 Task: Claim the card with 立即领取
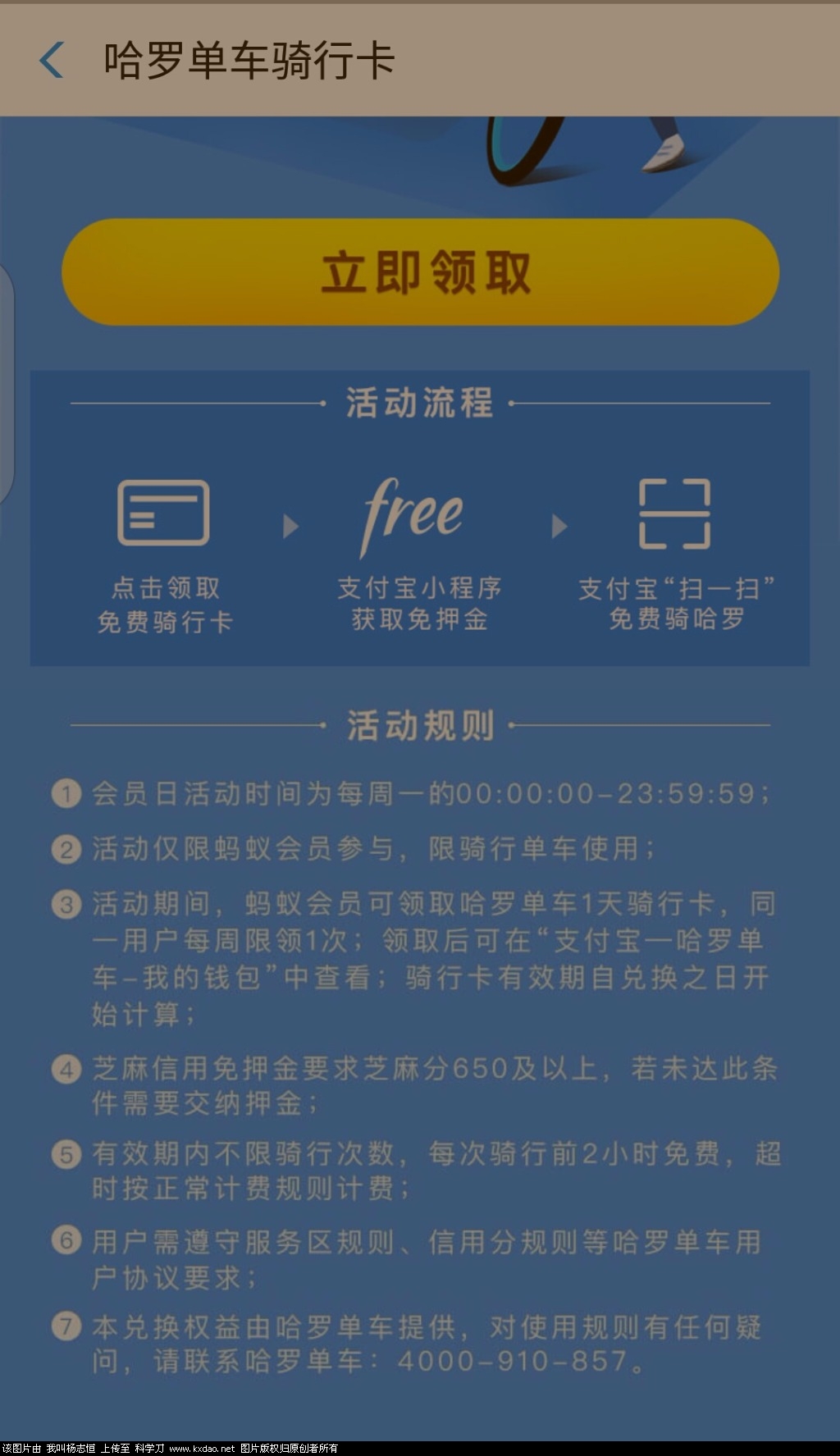420,272
